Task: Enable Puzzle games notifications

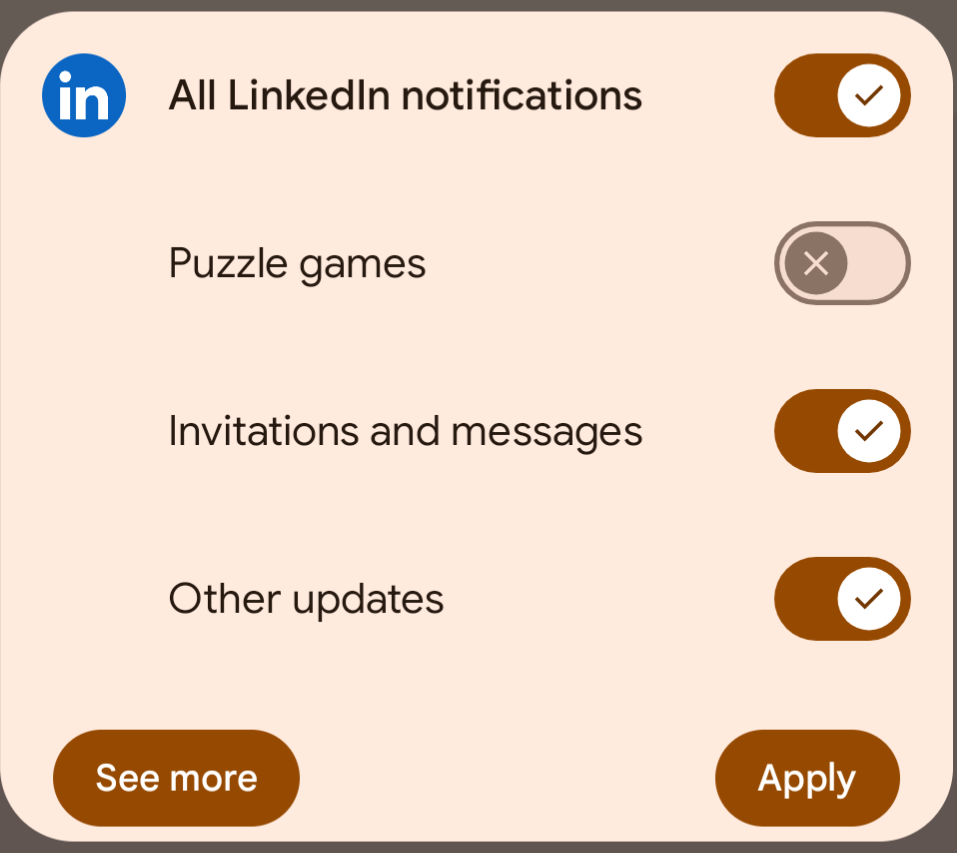Action: (x=841, y=264)
